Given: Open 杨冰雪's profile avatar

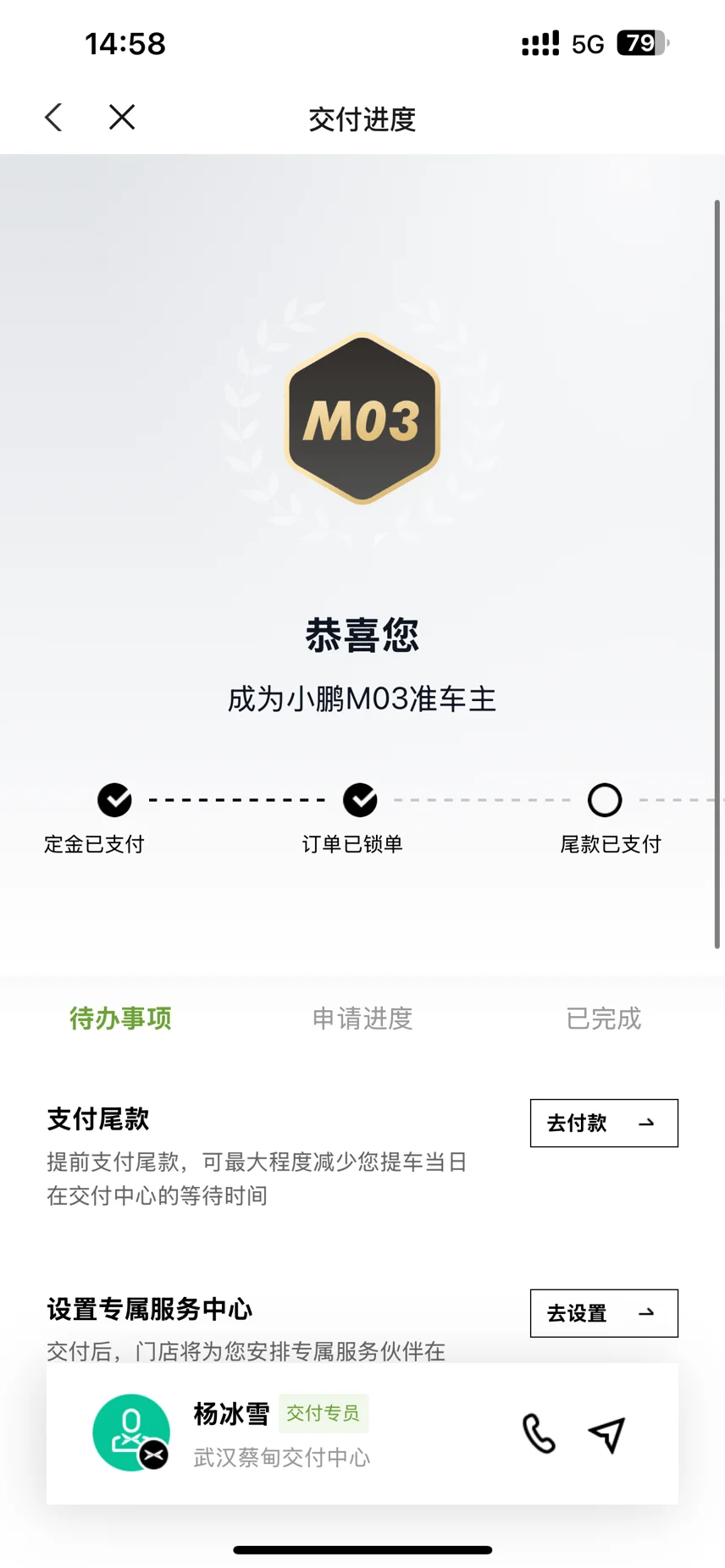Looking at the screenshot, I should [x=131, y=1433].
